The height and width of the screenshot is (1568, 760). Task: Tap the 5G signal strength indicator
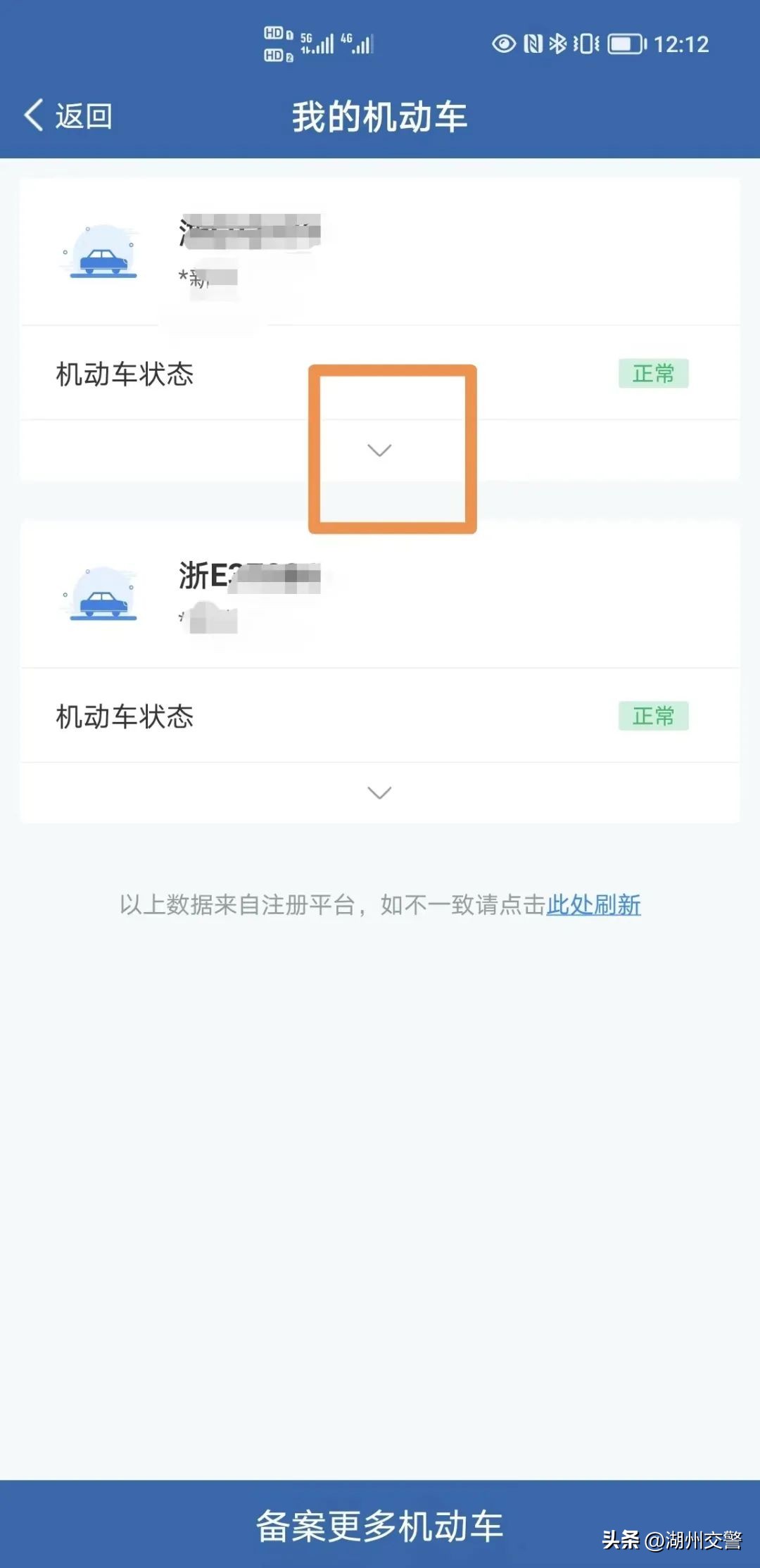click(317, 42)
